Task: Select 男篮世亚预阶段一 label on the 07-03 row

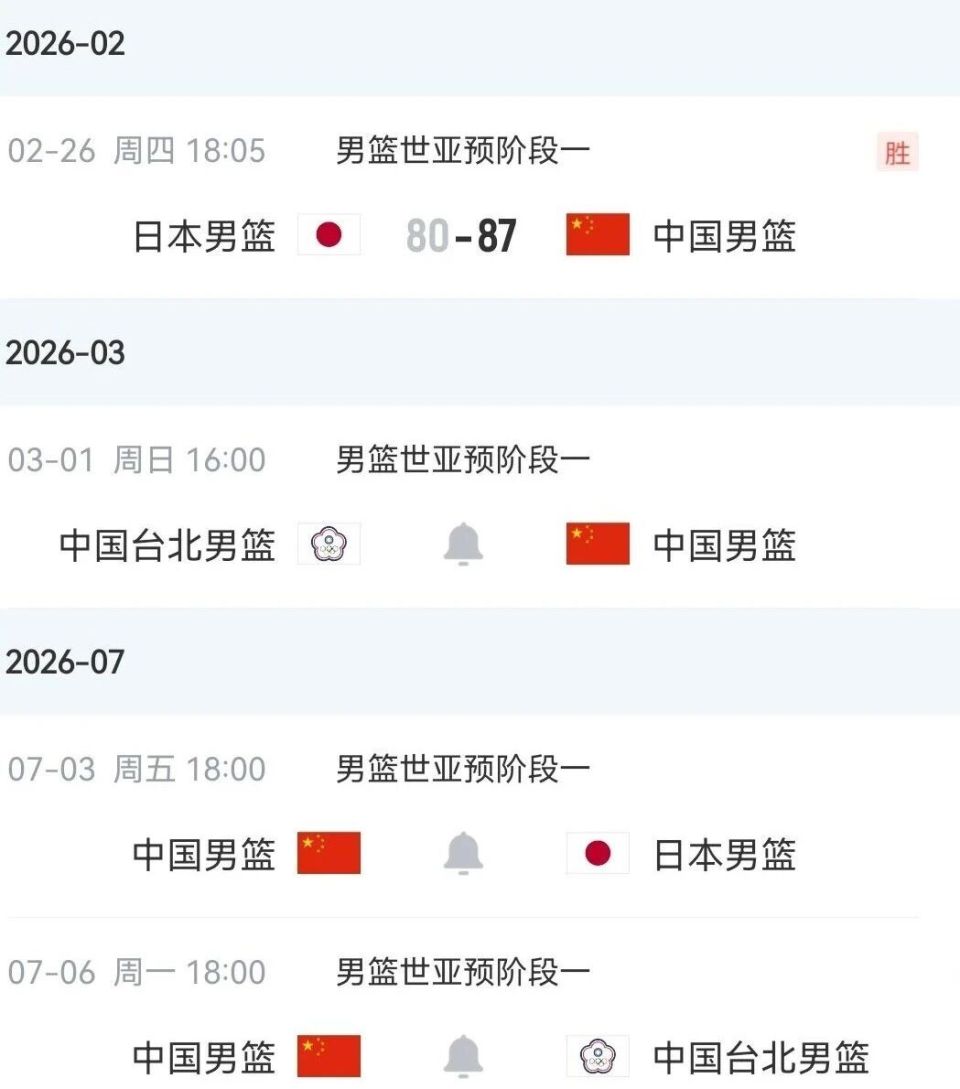Action: pos(462,769)
